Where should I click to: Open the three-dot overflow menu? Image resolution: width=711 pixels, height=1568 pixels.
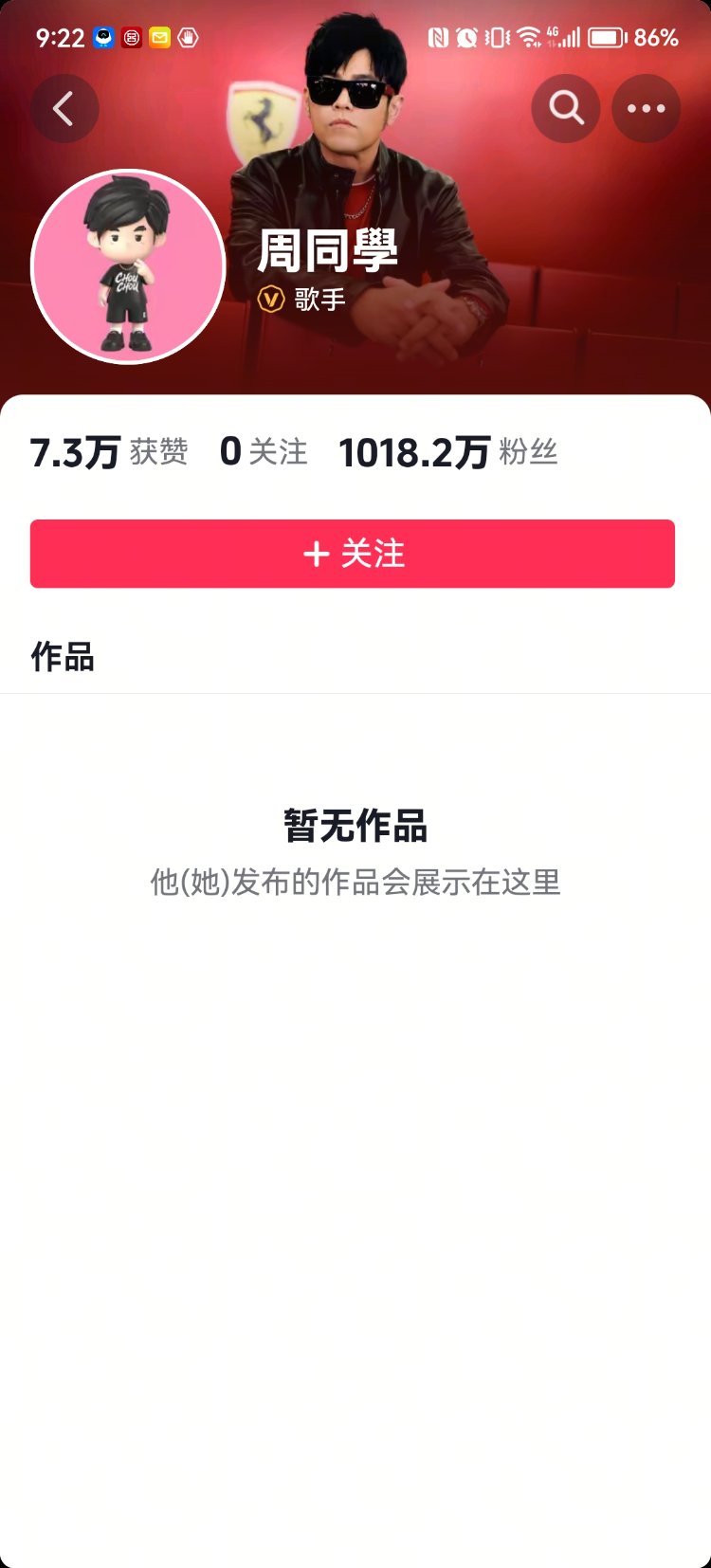click(x=647, y=109)
